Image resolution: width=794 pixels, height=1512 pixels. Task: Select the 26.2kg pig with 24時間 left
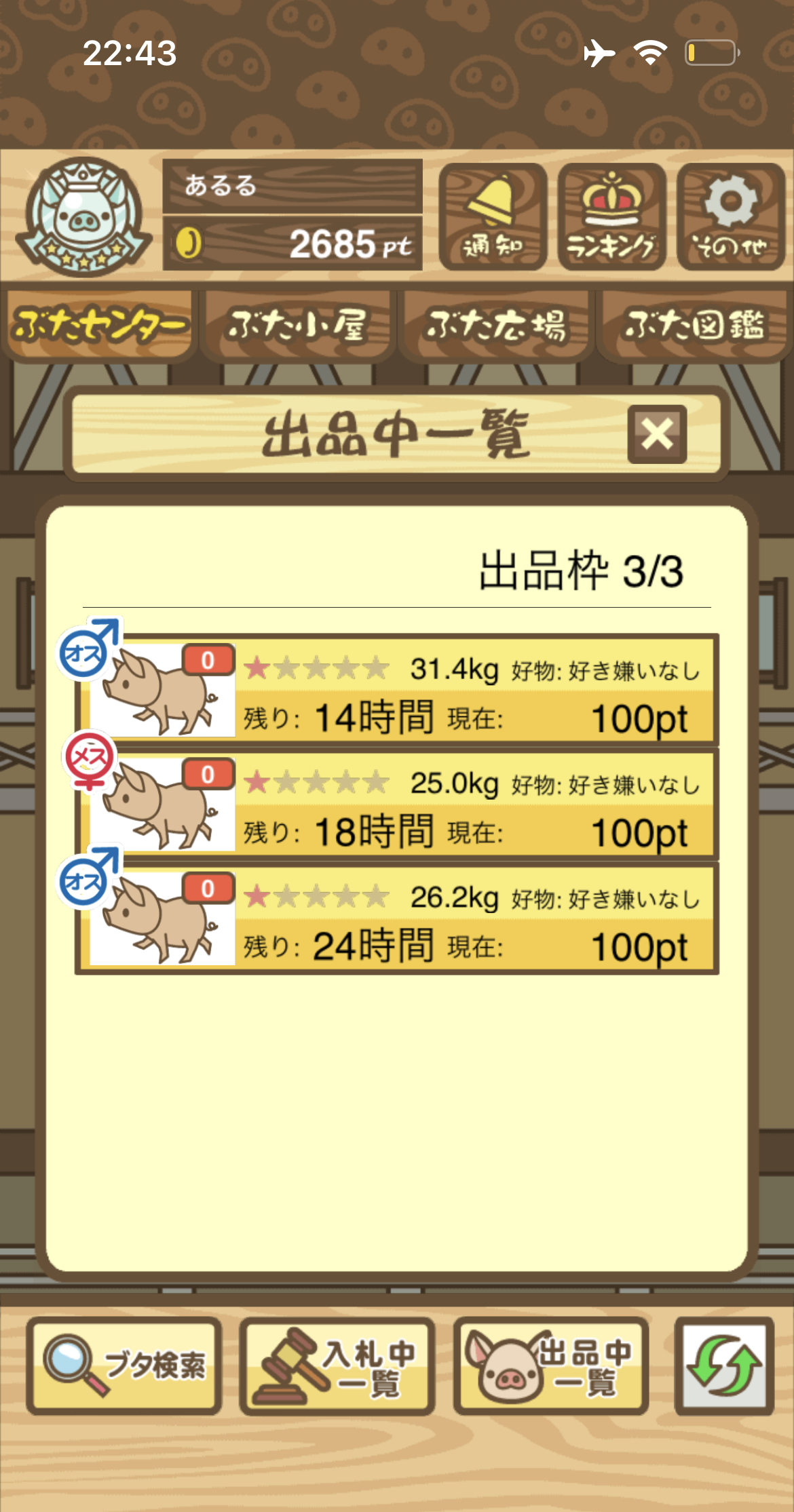[397, 918]
